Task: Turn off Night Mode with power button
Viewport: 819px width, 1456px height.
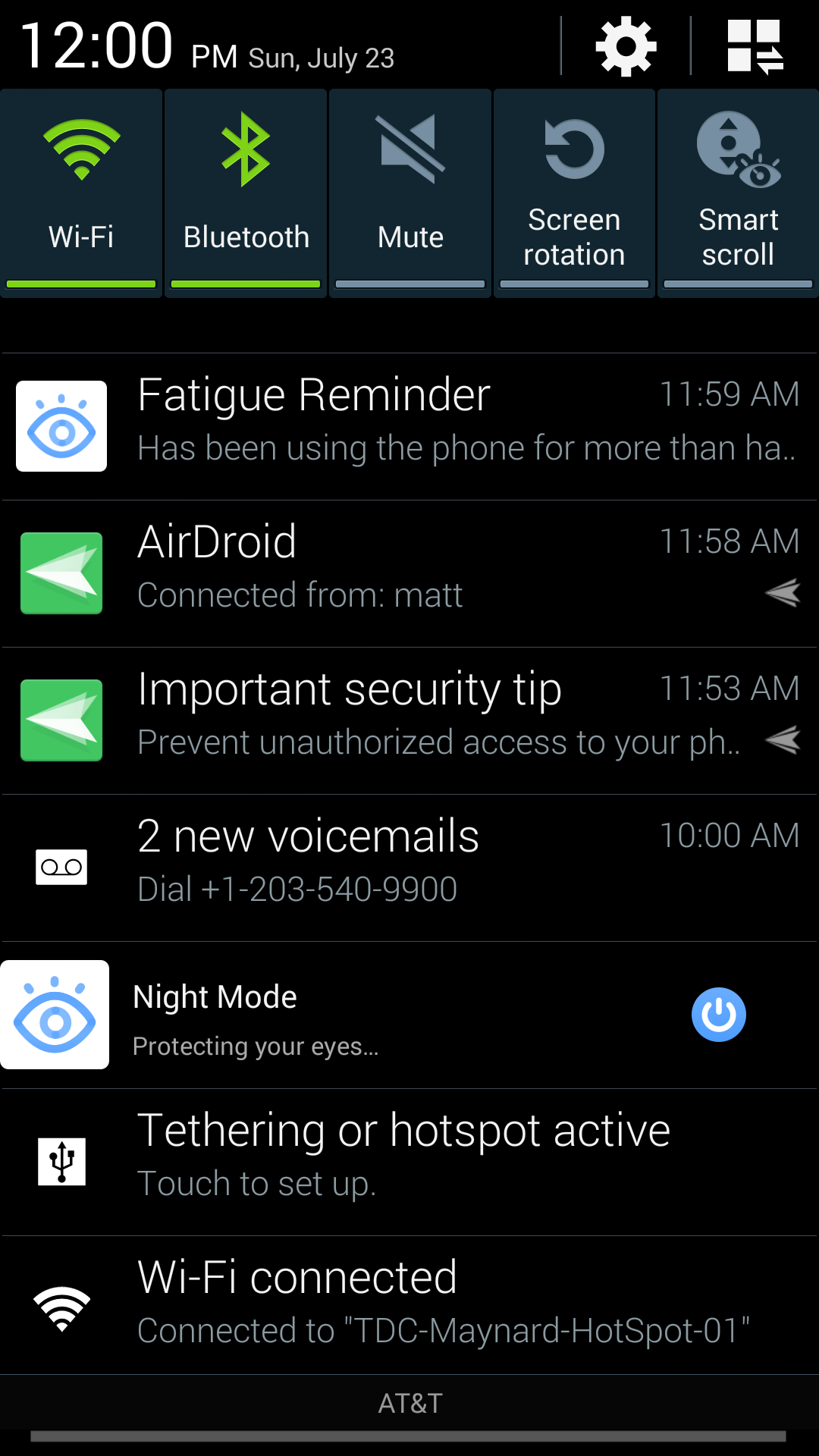Action: [x=718, y=1015]
